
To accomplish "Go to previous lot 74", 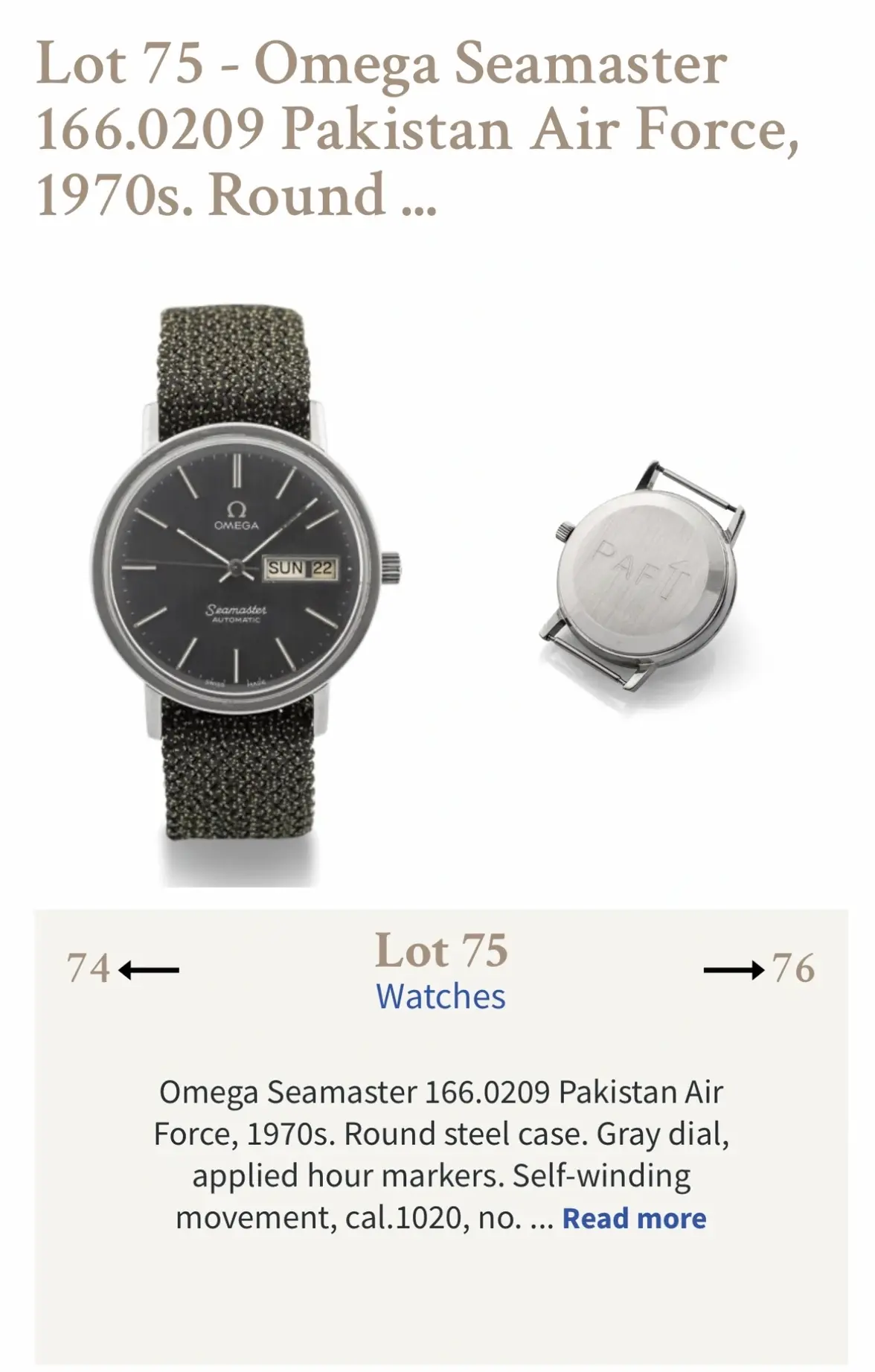I will [122, 969].
